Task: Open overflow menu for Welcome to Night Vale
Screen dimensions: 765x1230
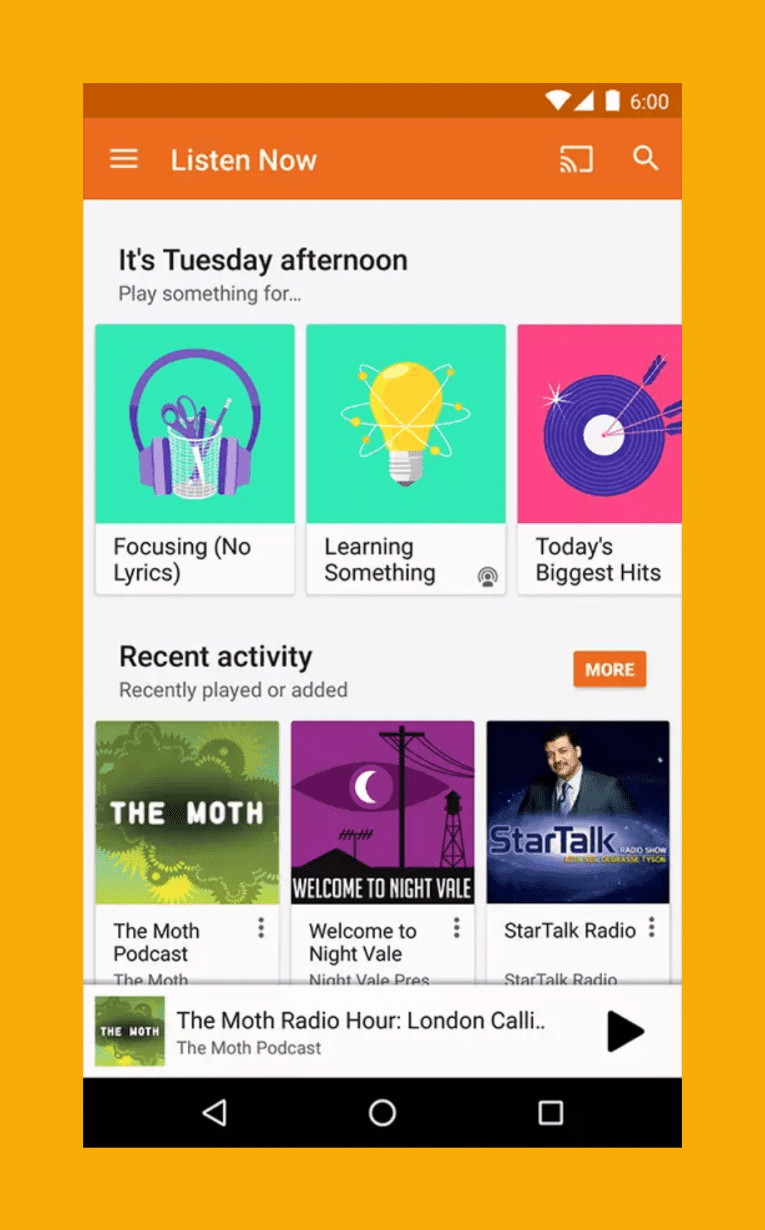Action: click(x=456, y=928)
